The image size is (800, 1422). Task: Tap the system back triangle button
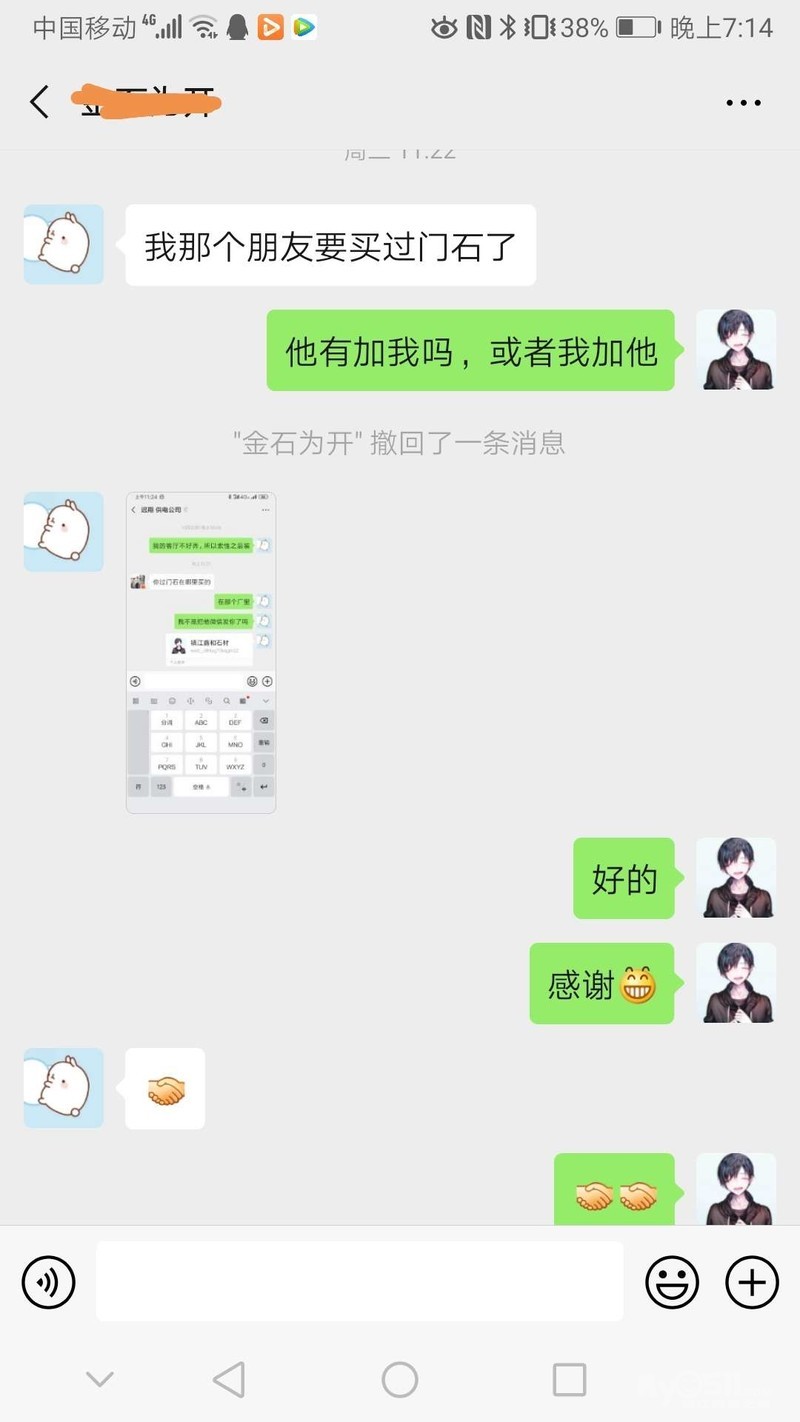click(229, 1380)
